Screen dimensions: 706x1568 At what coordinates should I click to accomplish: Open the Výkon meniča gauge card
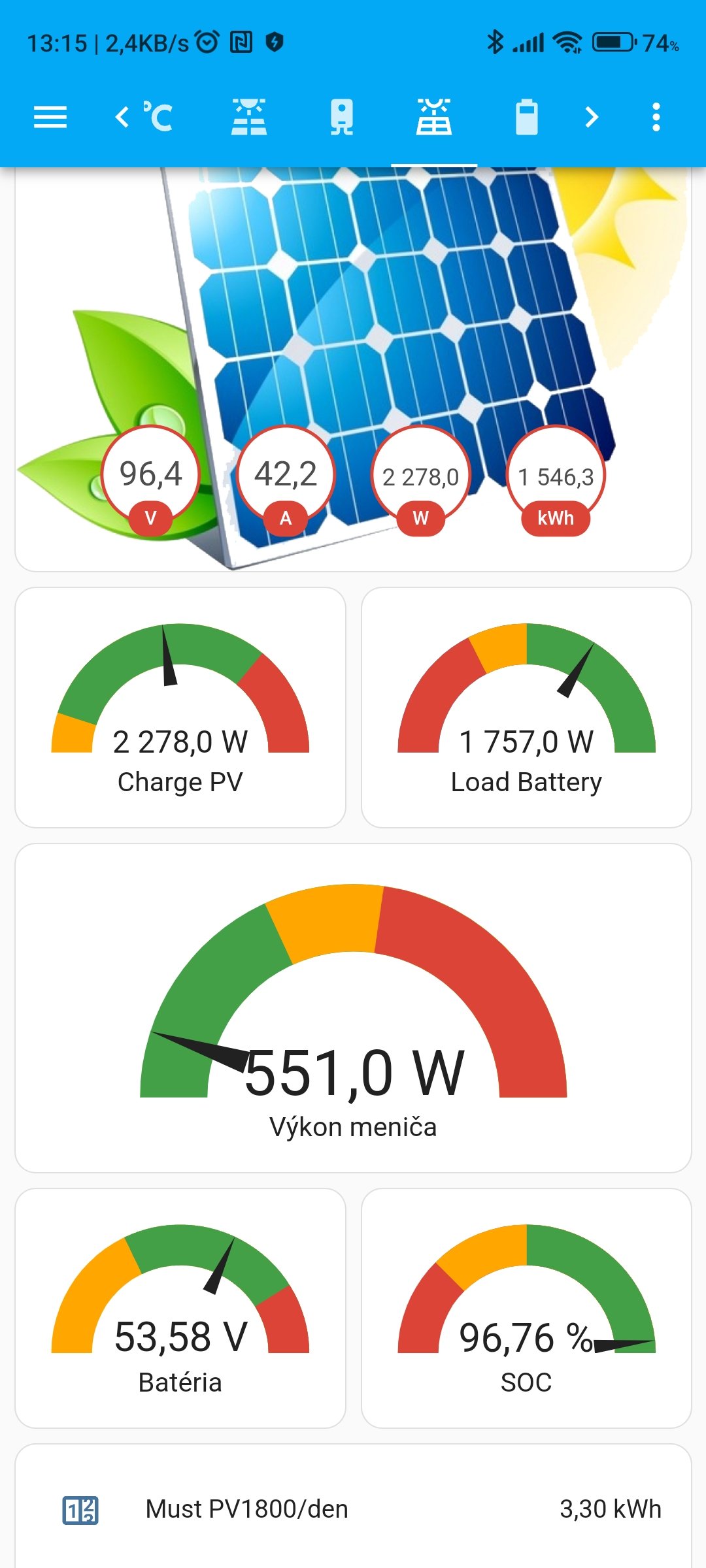click(x=353, y=1008)
